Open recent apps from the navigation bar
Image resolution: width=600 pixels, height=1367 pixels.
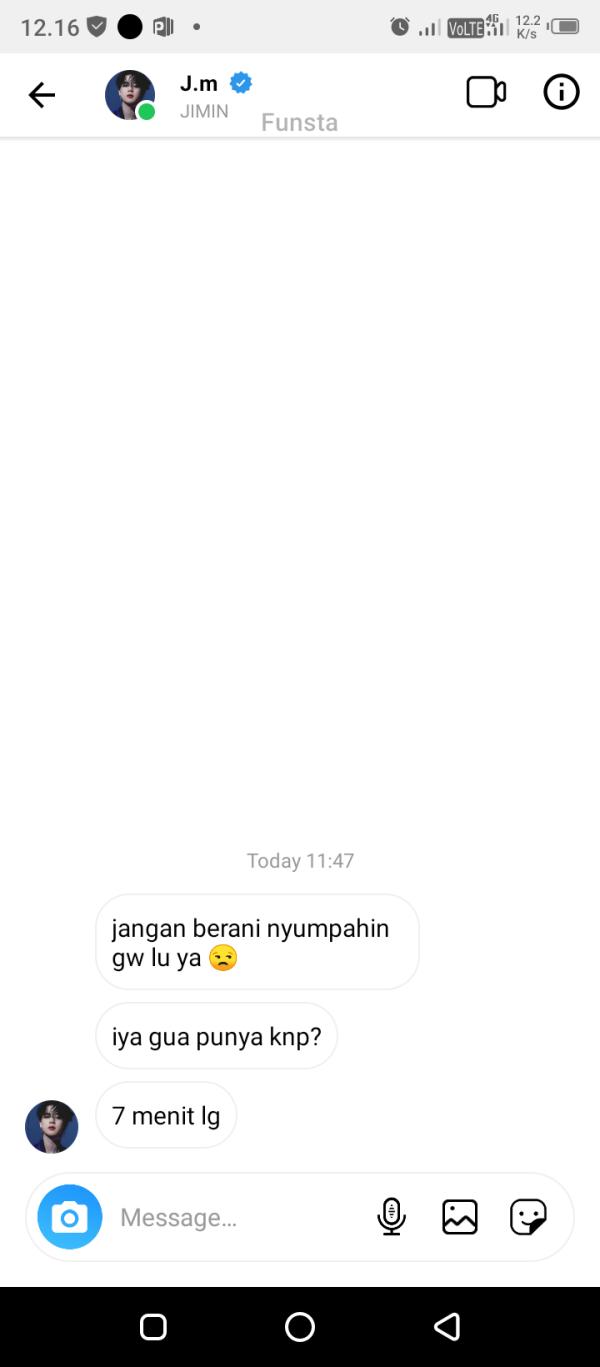click(153, 1327)
